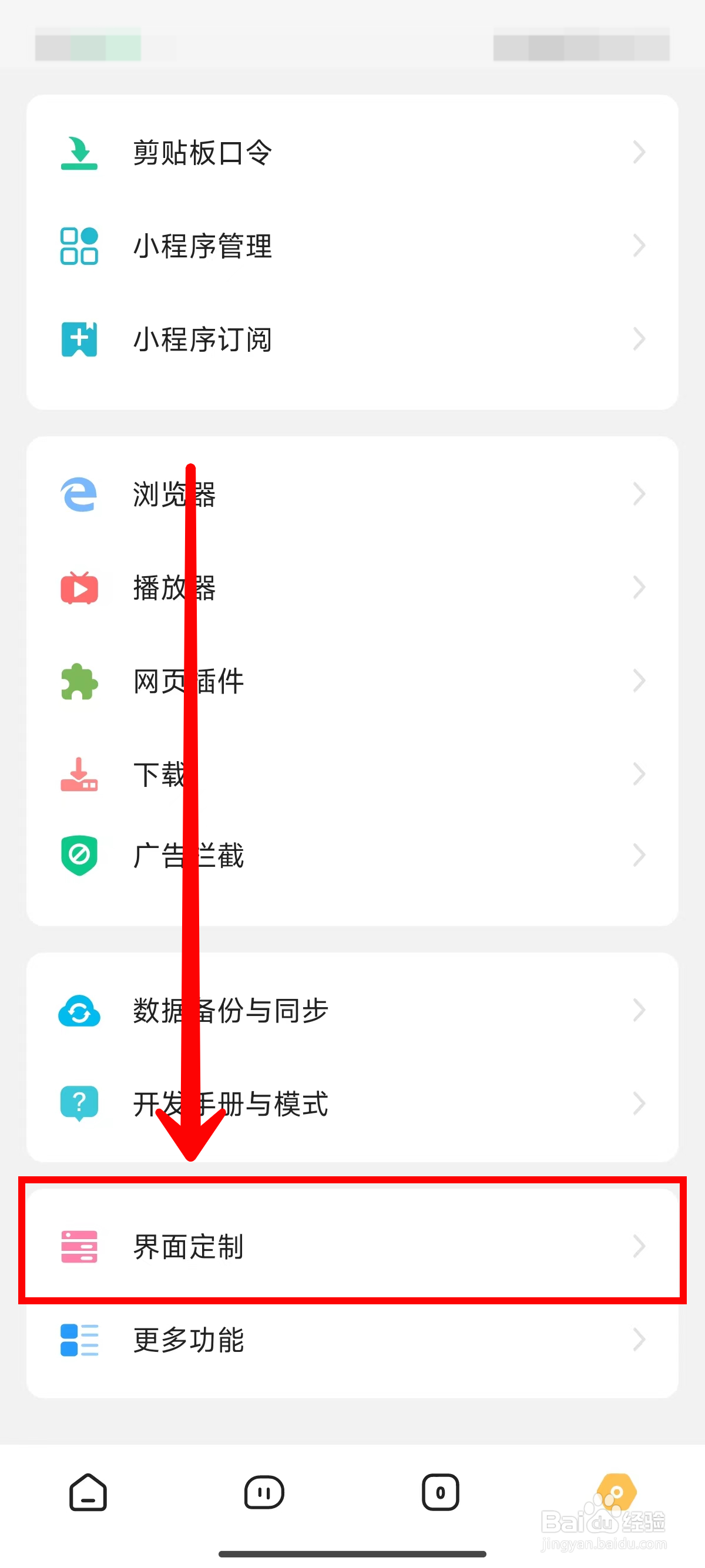The width and height of the screenshot is (705, 1568).
Task: Click the 下载 download icon
Action: pyautogui.click(x=78, y=773)
